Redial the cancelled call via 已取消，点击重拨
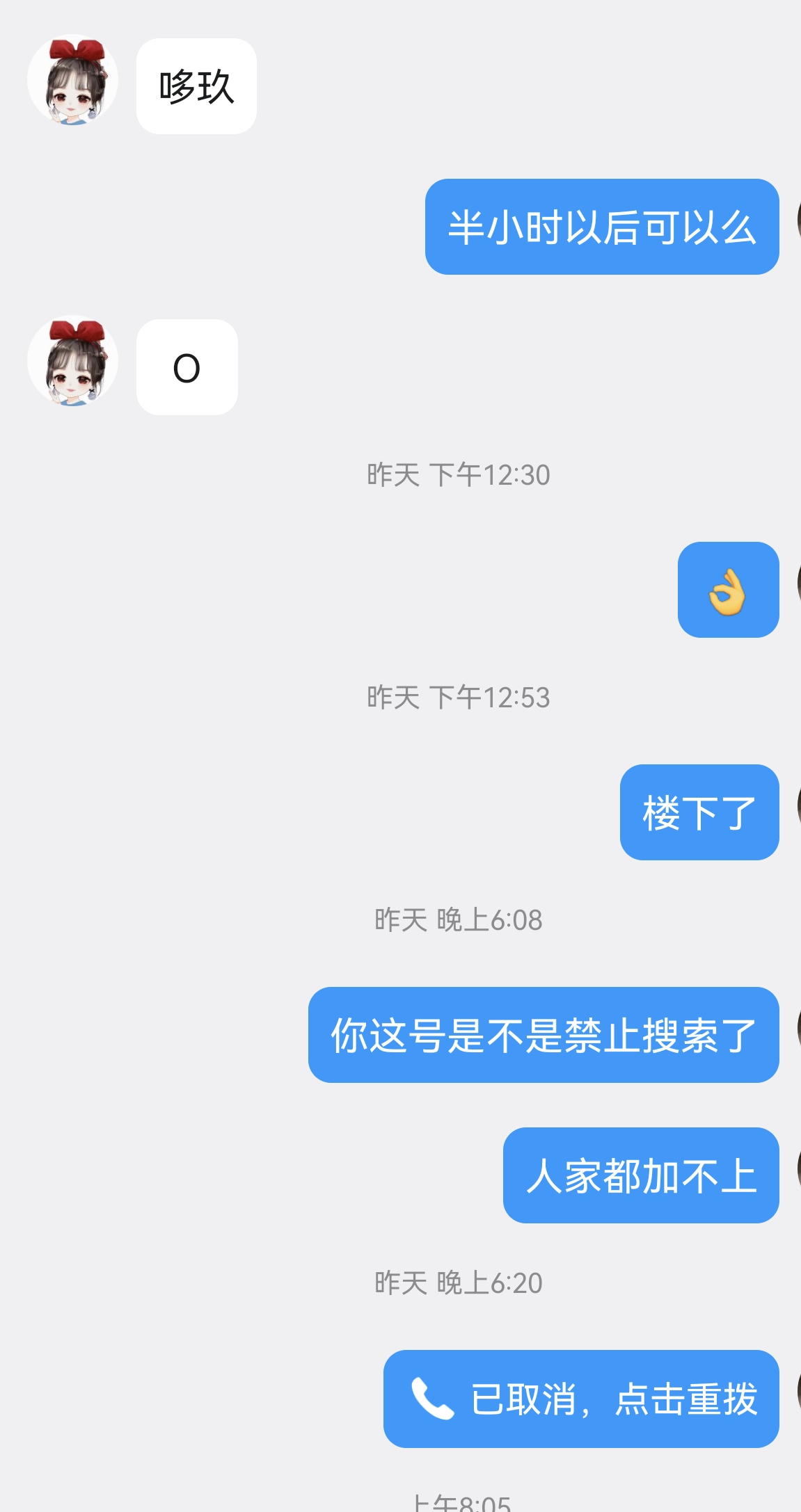The width and height of the screenshot is (801, 1512). click(x=581, y=1399)
